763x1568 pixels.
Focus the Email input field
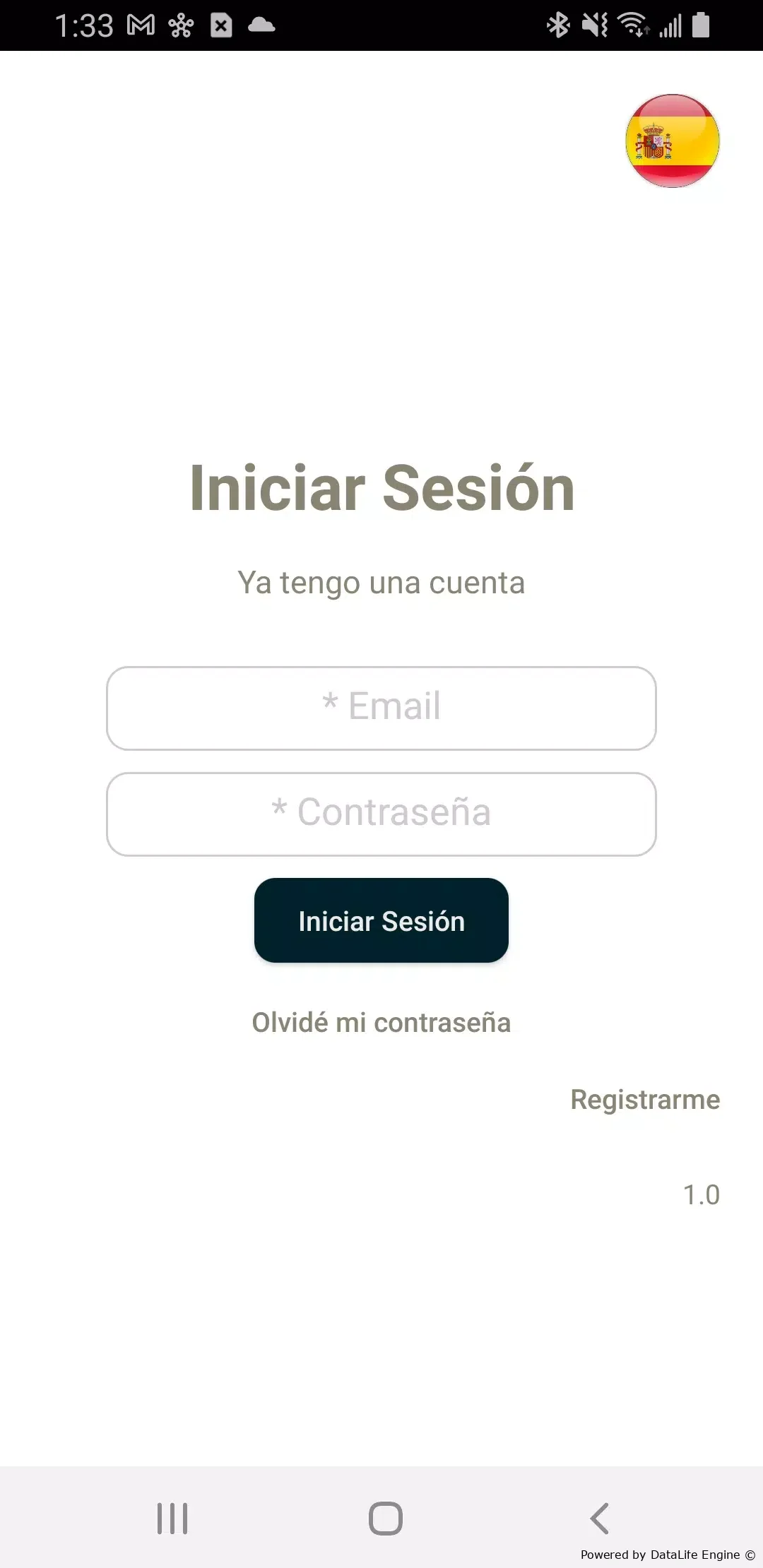pos(381,708)
